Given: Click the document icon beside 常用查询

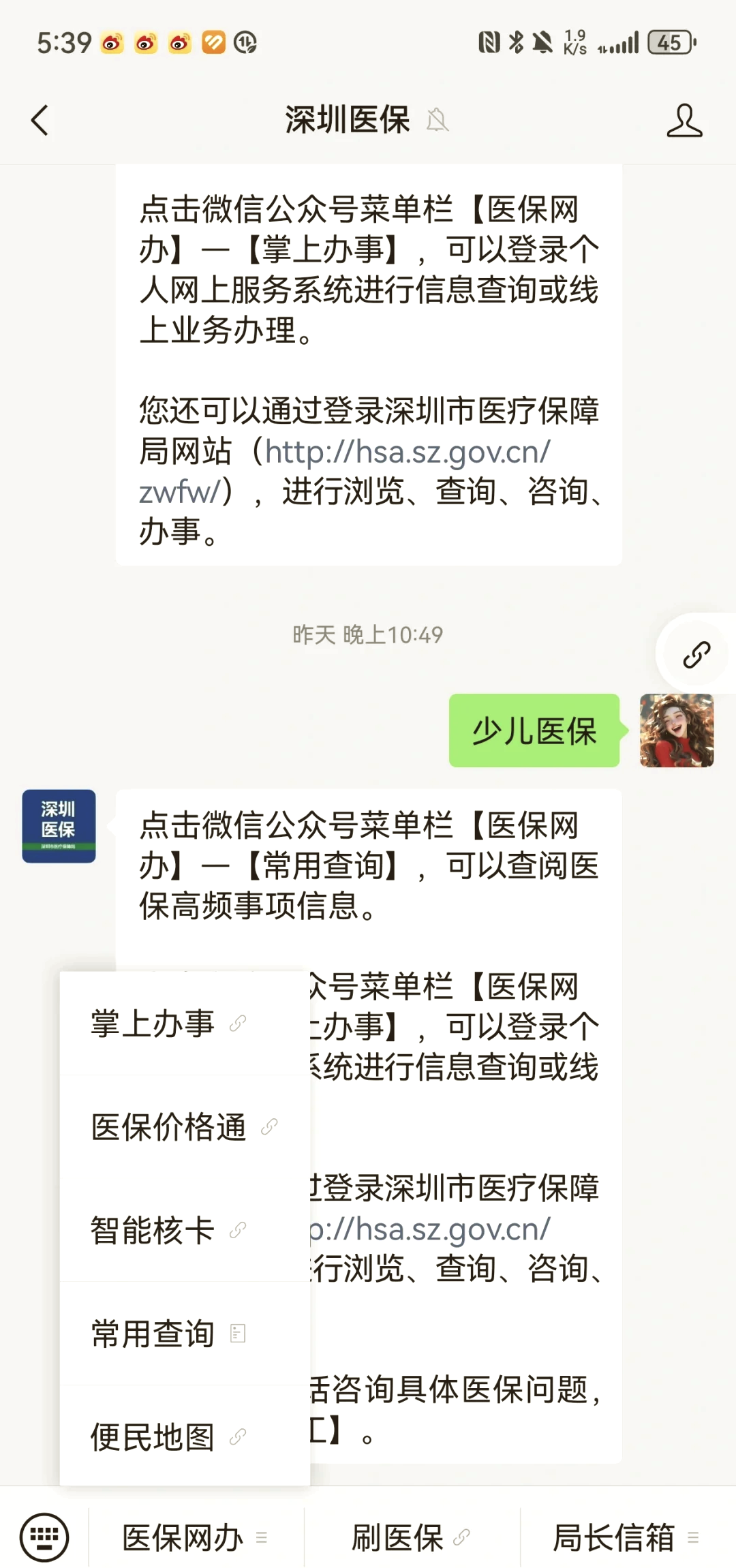Looking at the screenshot, I should click(x=237, y=1334).
